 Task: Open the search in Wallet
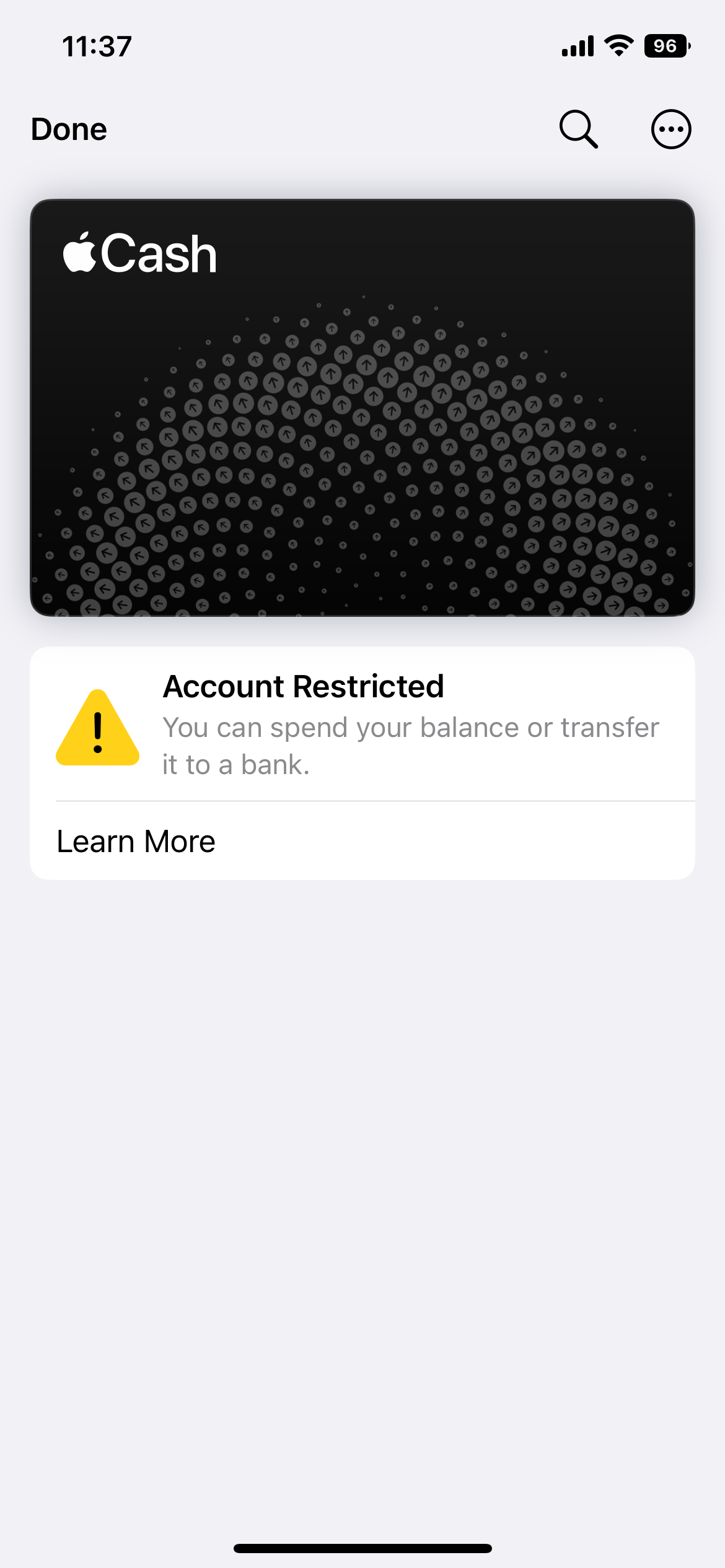pos(579,129)
